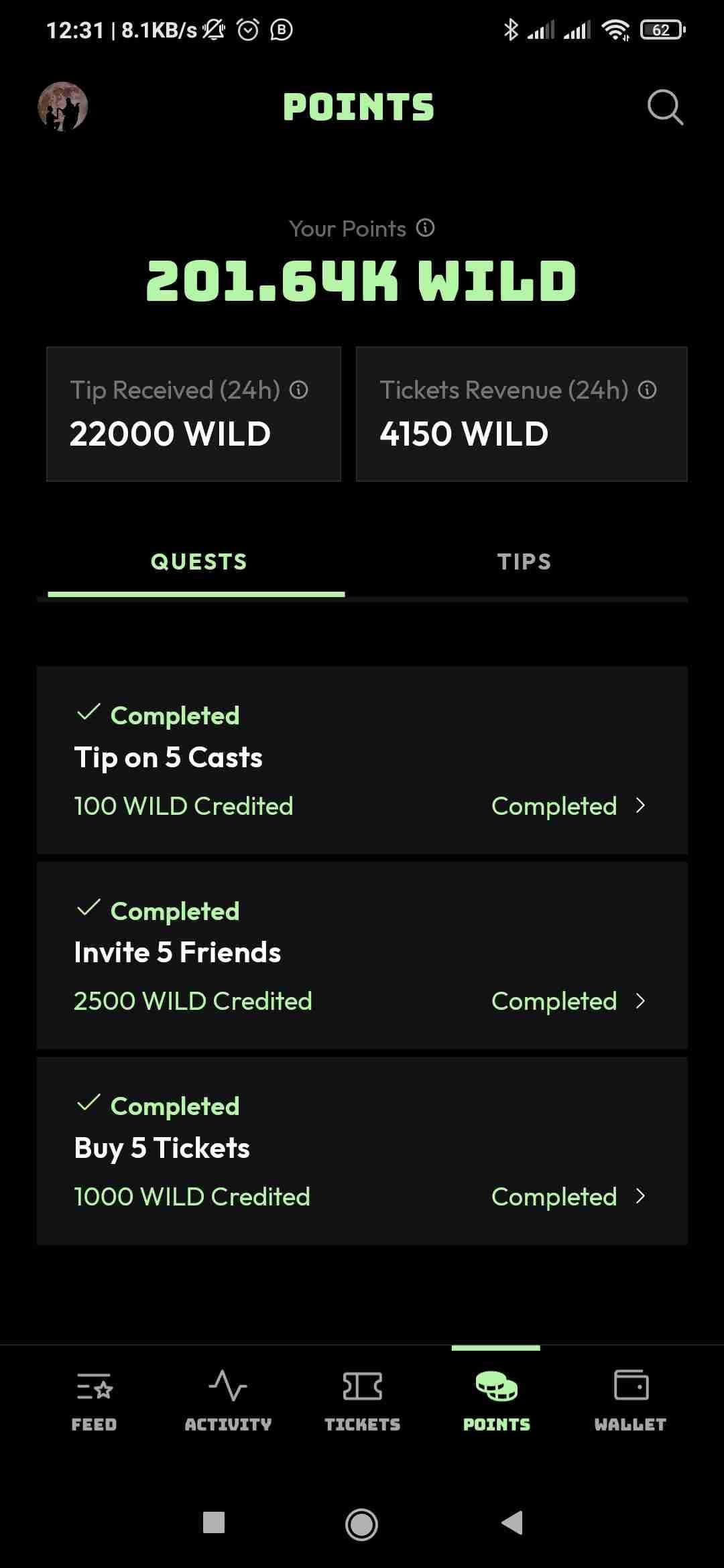Open the Invite 5 Friends quest
Image resolution: width=724 pixels, height=1568 pixels.
362,956
